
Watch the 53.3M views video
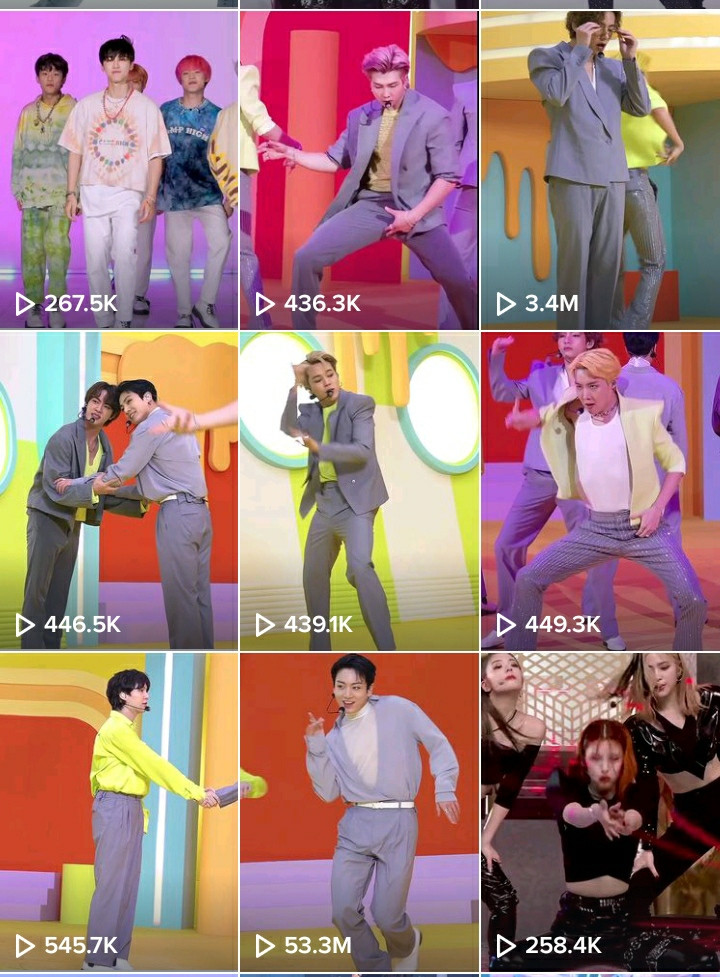pyautogui.click(x=359, y=812)
